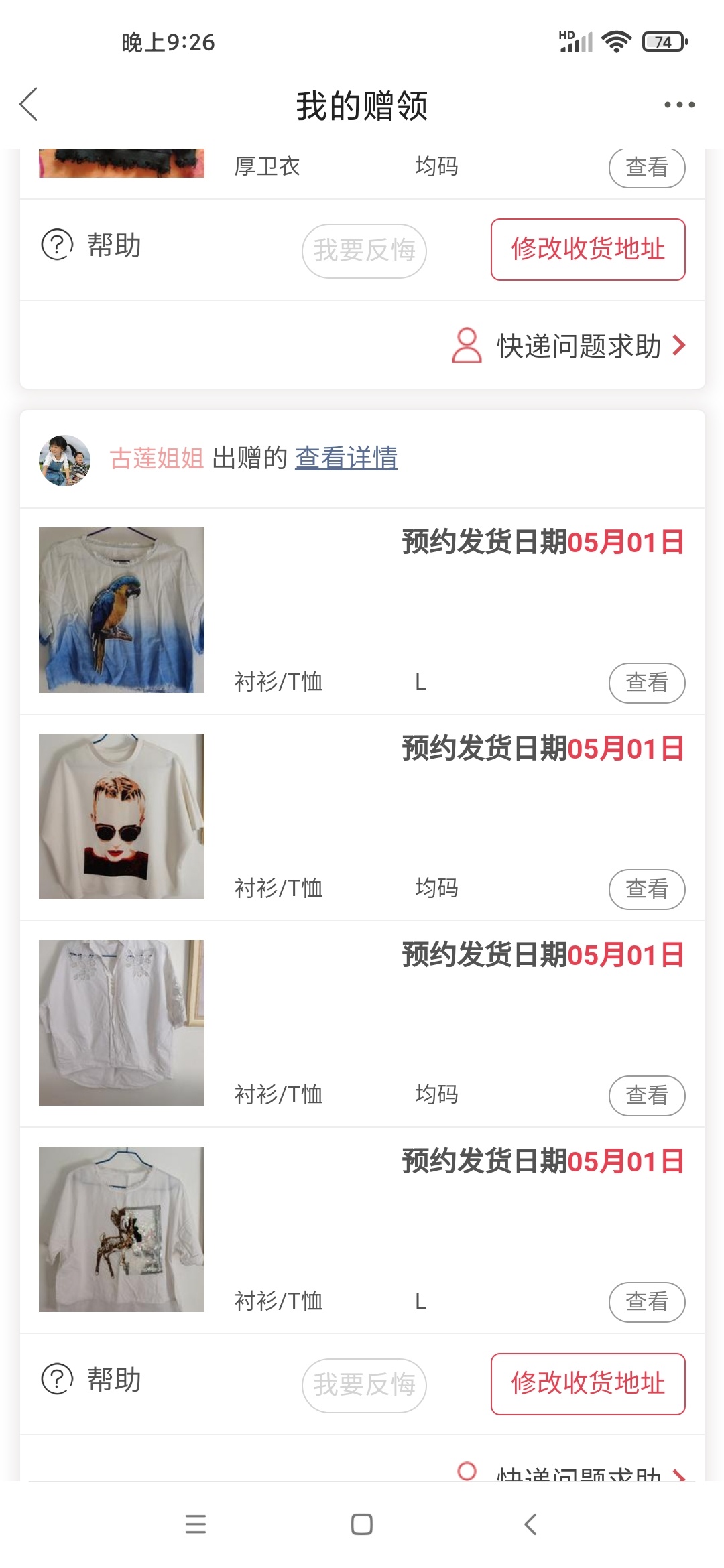Tap 查看 for the white collared blouse
724x1568 pixels.
[646, 1096]
